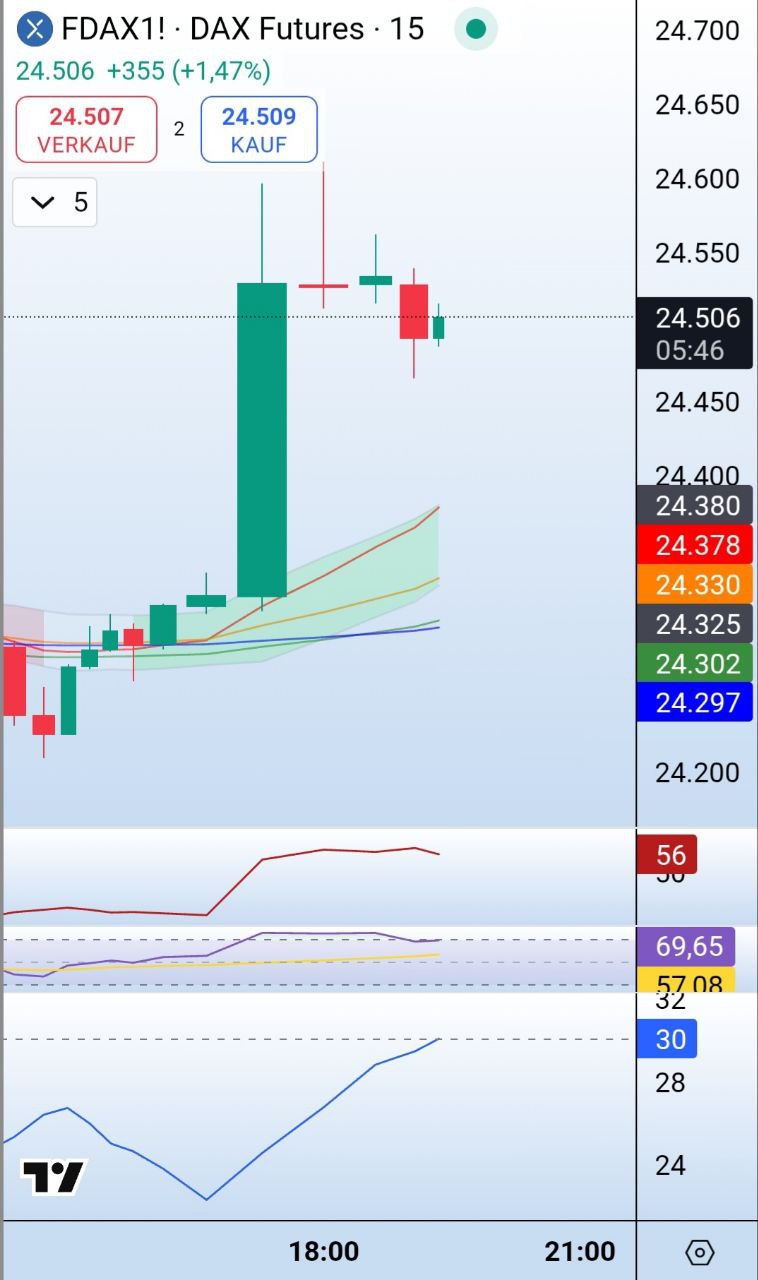Tap the blue KAUF buy button
This screenshot has width=758, height=1280.
(259, 129)
